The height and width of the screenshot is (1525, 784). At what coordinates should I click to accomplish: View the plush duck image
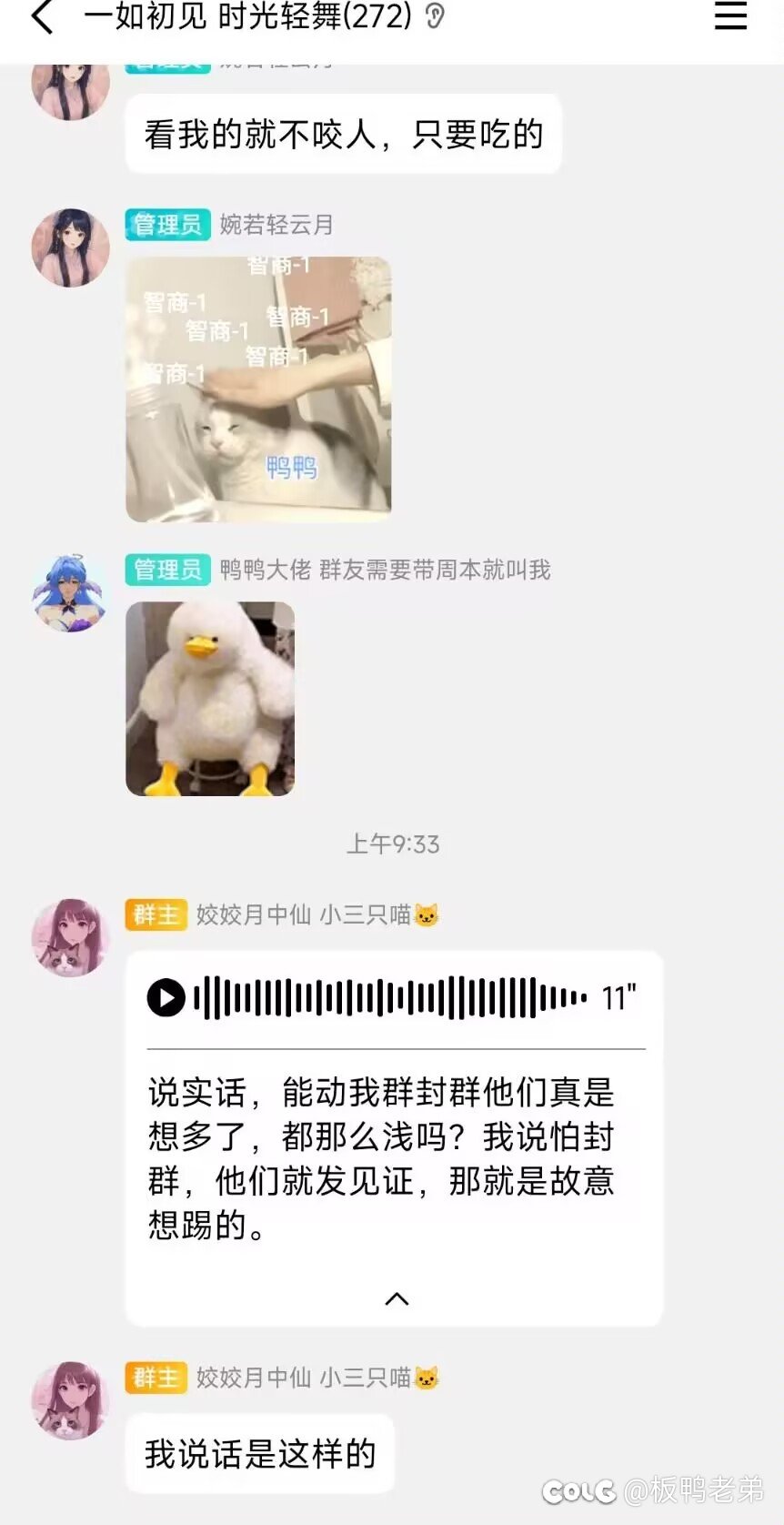click(210, 699)
